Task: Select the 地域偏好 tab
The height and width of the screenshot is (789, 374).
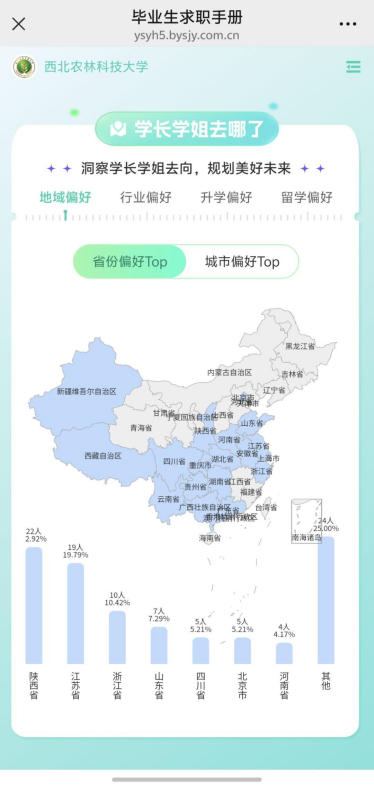Action: [65, 197]
